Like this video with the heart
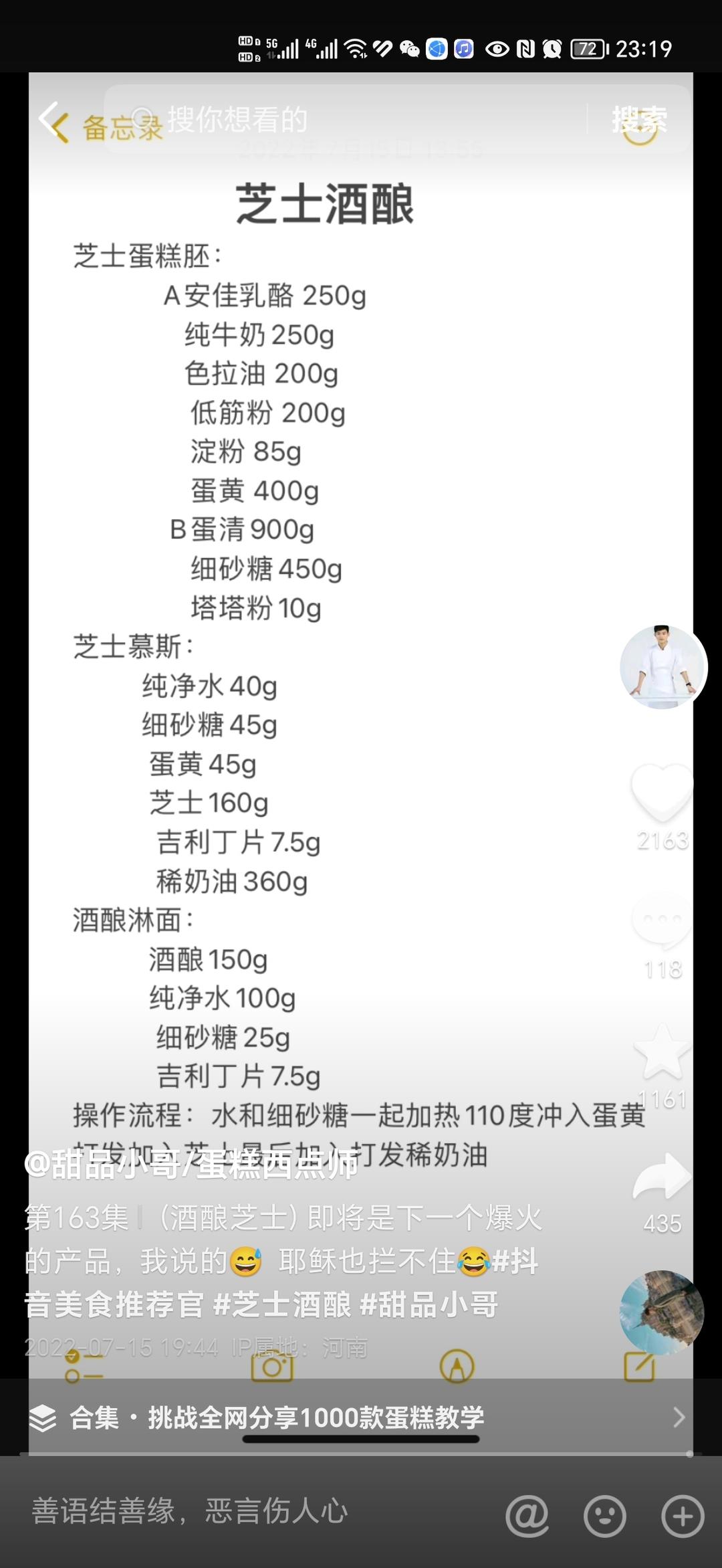Image resolution: width=722 pixels, height=1568 pixels. (x=662, y=793)
